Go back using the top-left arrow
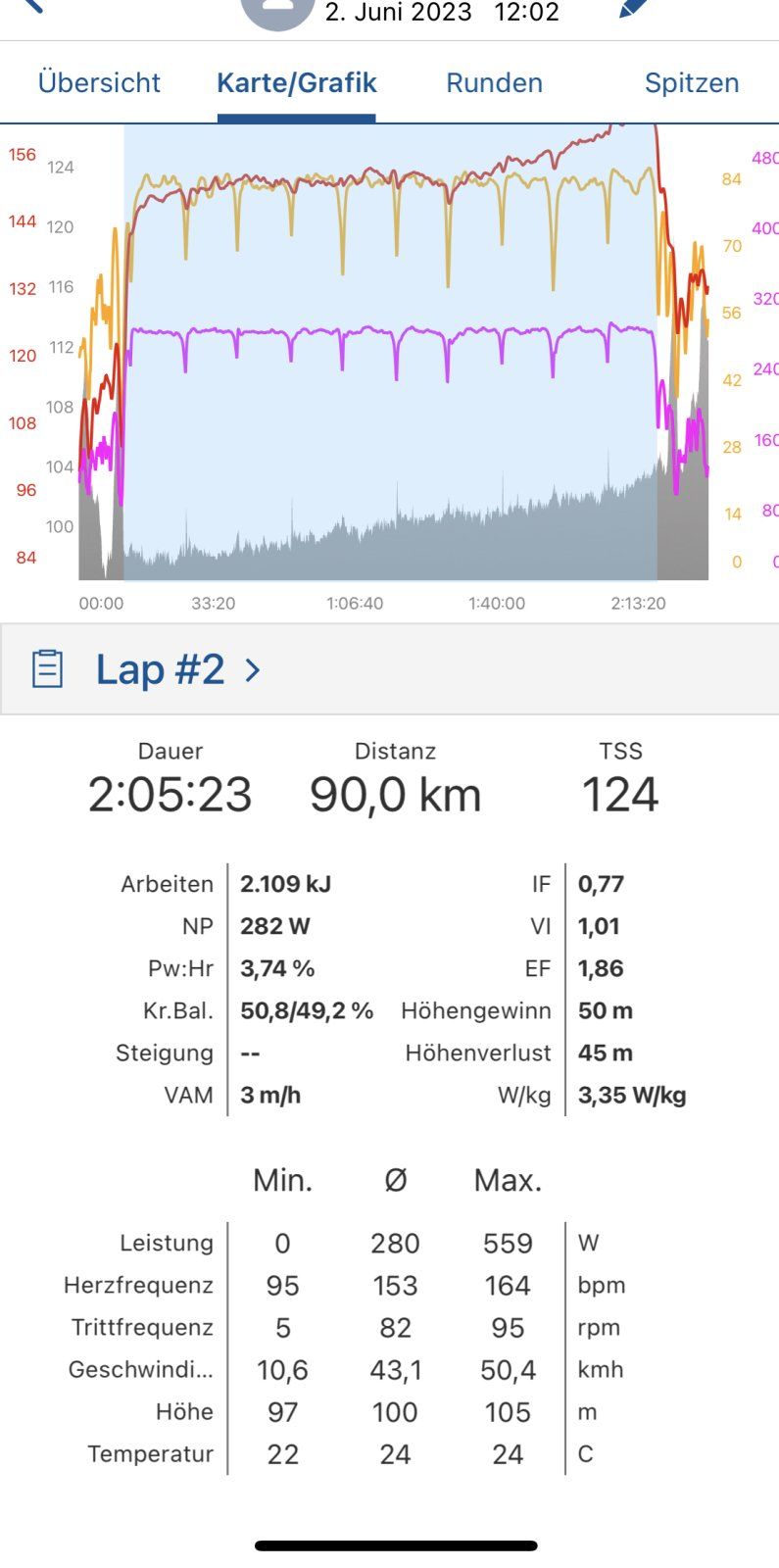 coord(31,6)
